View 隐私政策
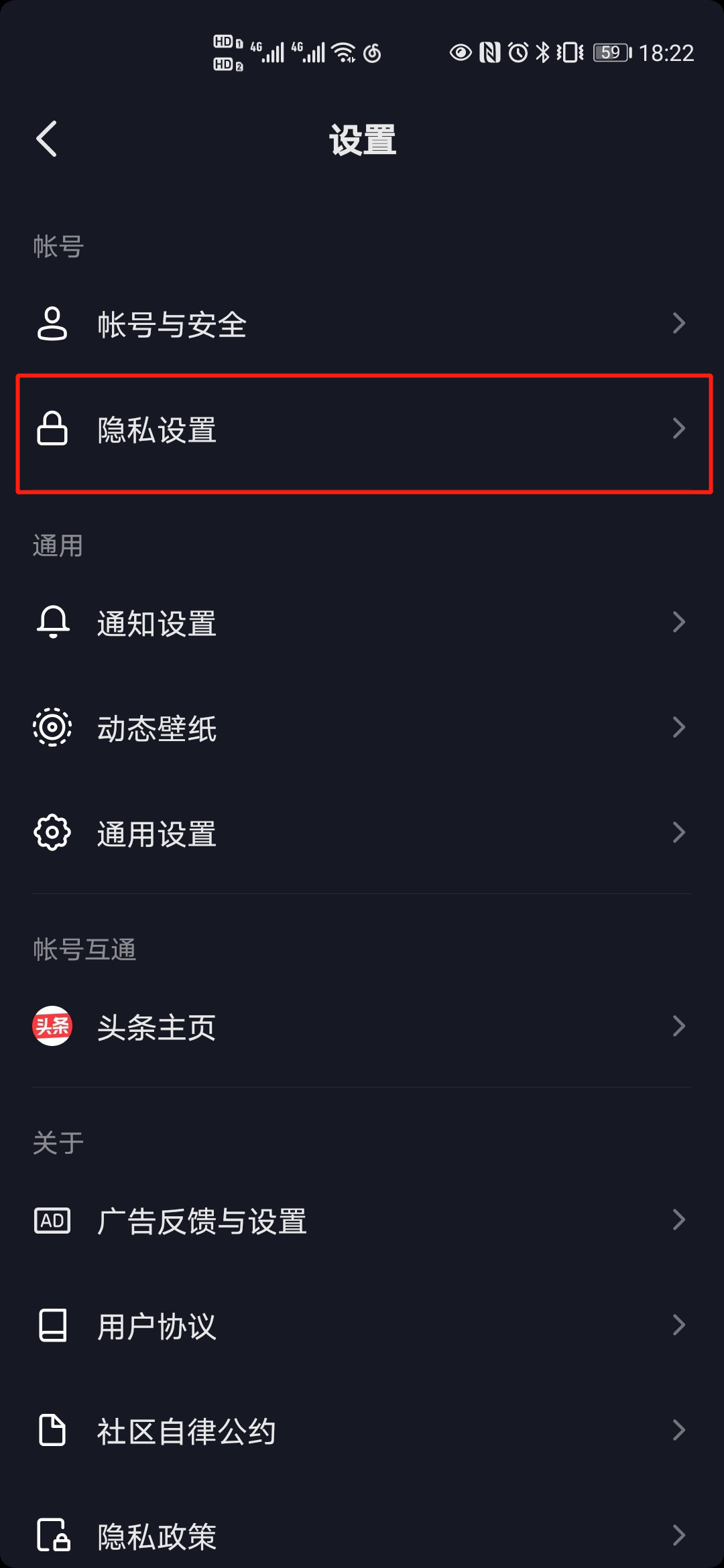 (362, 1535)
